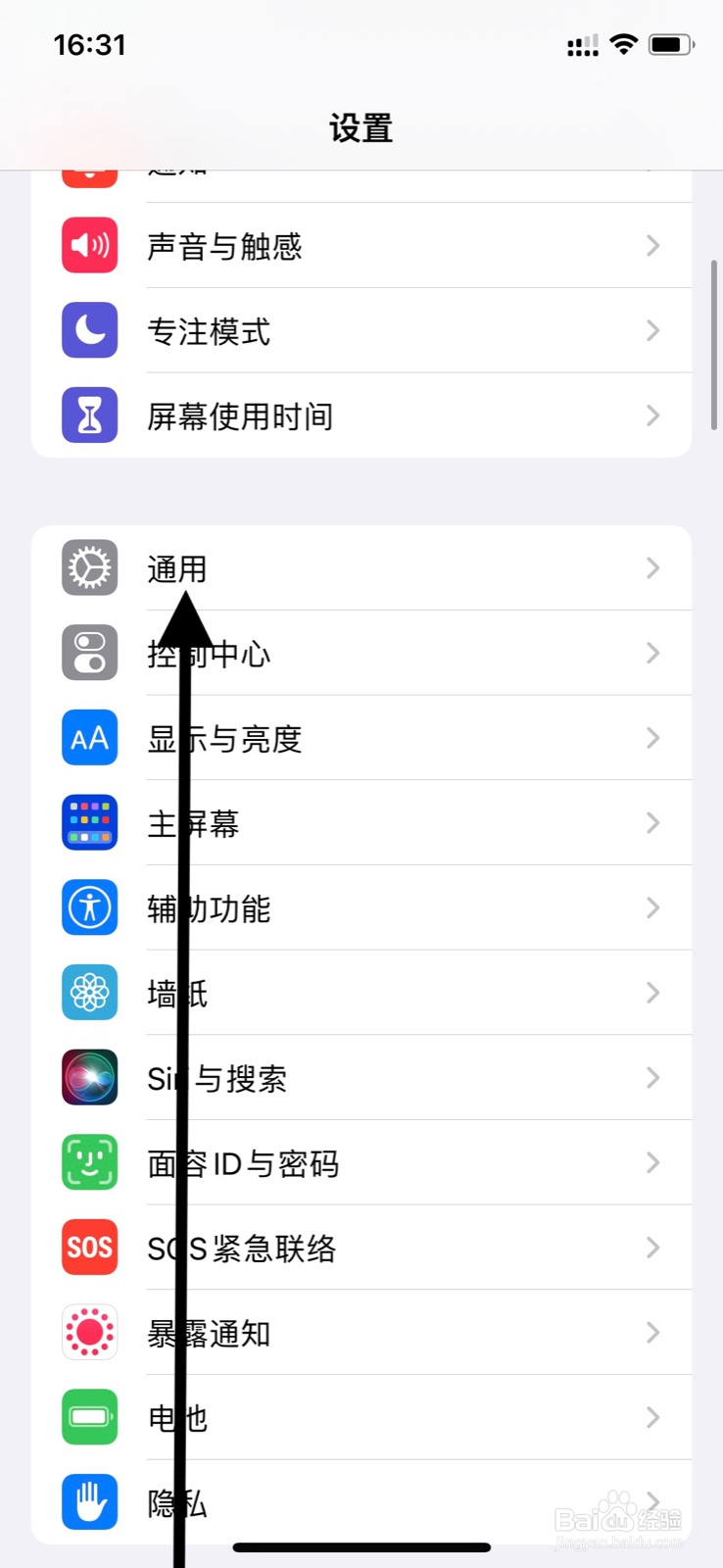Tap the Control Center switches icon
Screen dimensions: 723x1568
coord(89,652)
